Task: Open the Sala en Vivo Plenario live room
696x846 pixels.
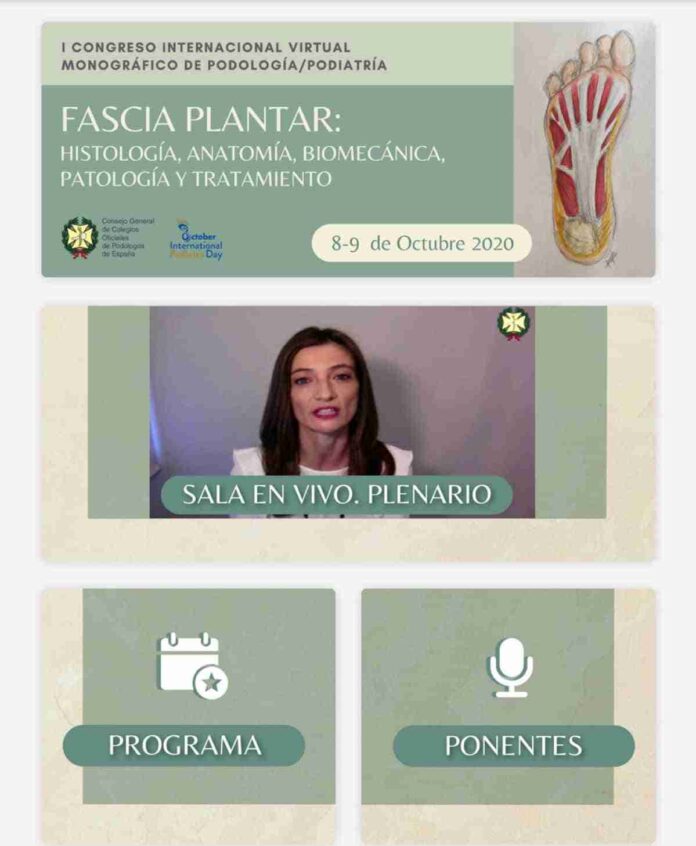Action: [x=337, y=494]
